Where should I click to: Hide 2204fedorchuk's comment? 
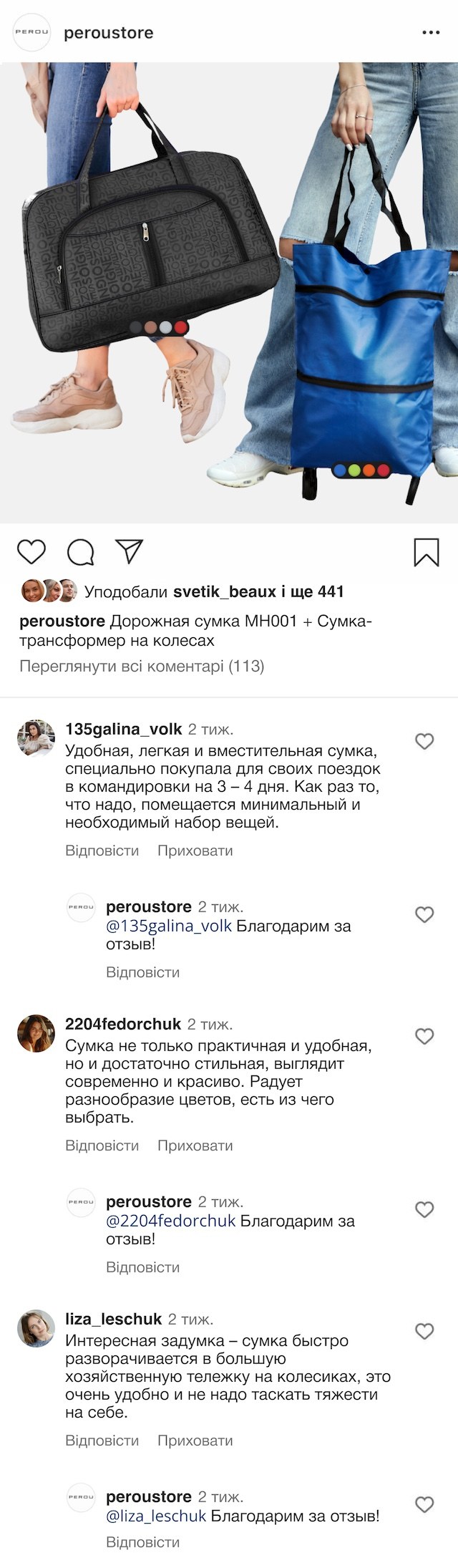tap(195, 1146)
